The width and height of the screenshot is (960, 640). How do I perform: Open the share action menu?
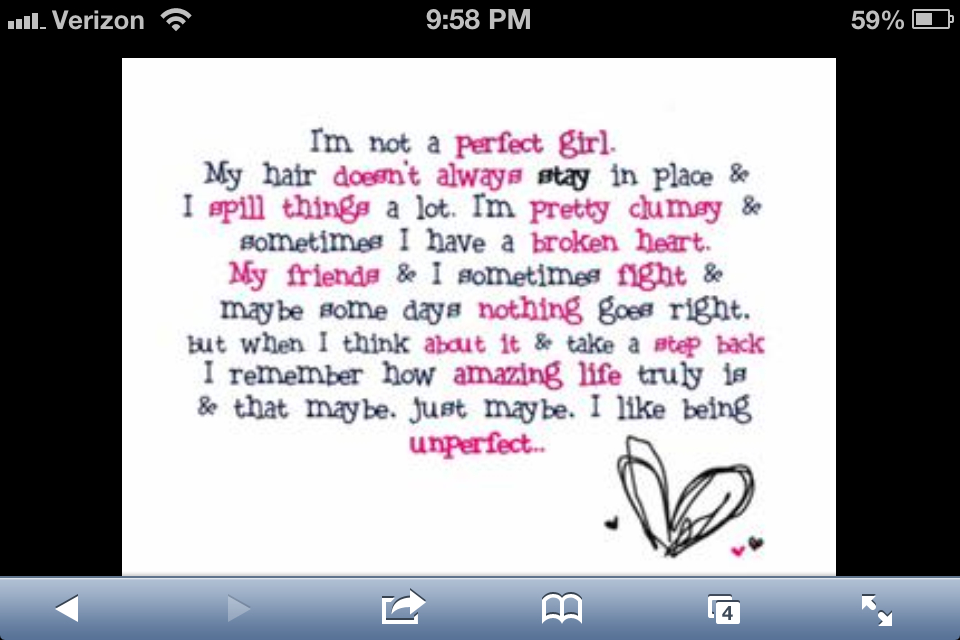tap(402, 607)
